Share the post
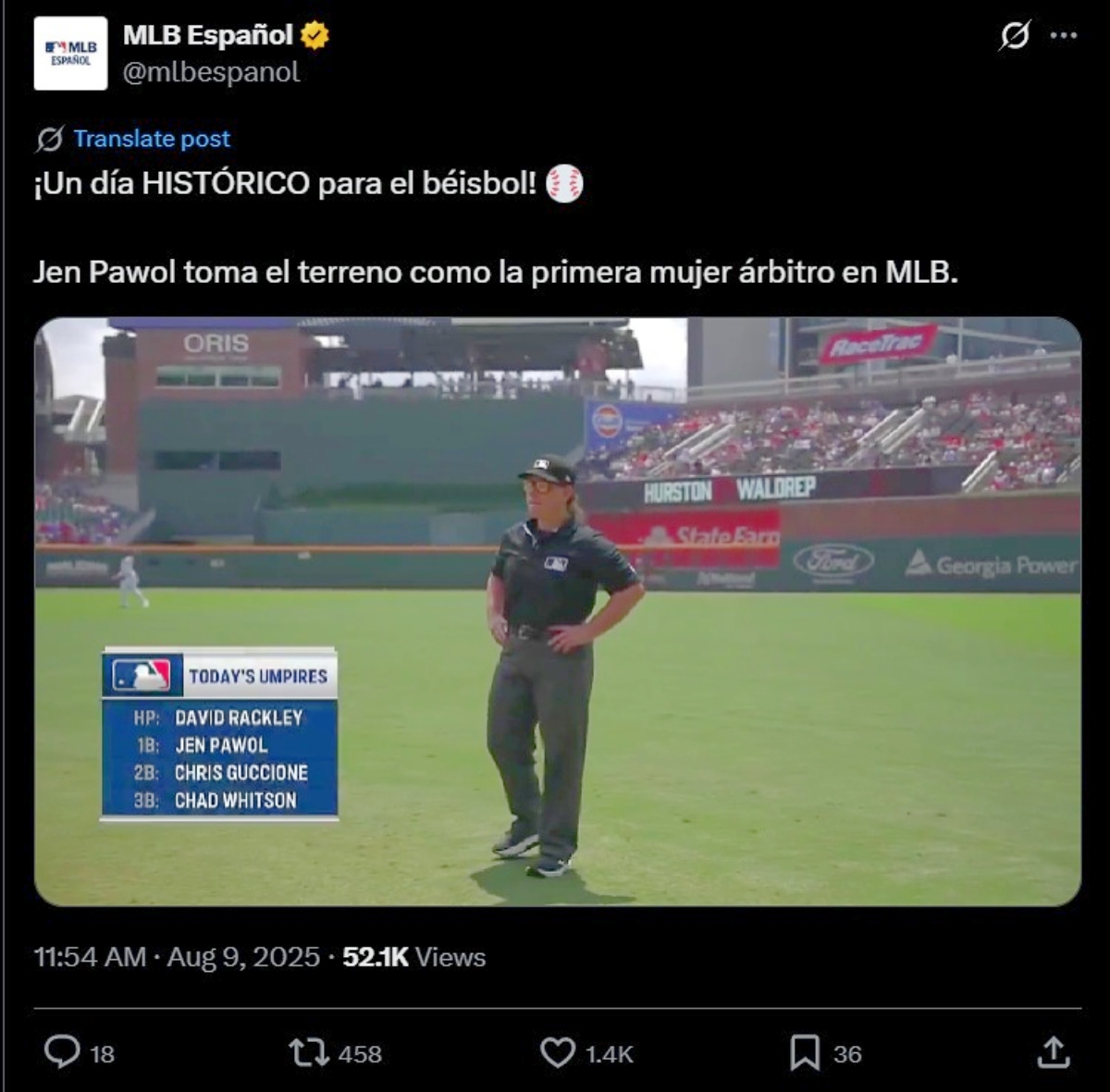Screen dimensions: 1110x1092 [x=1053, y=1052]
